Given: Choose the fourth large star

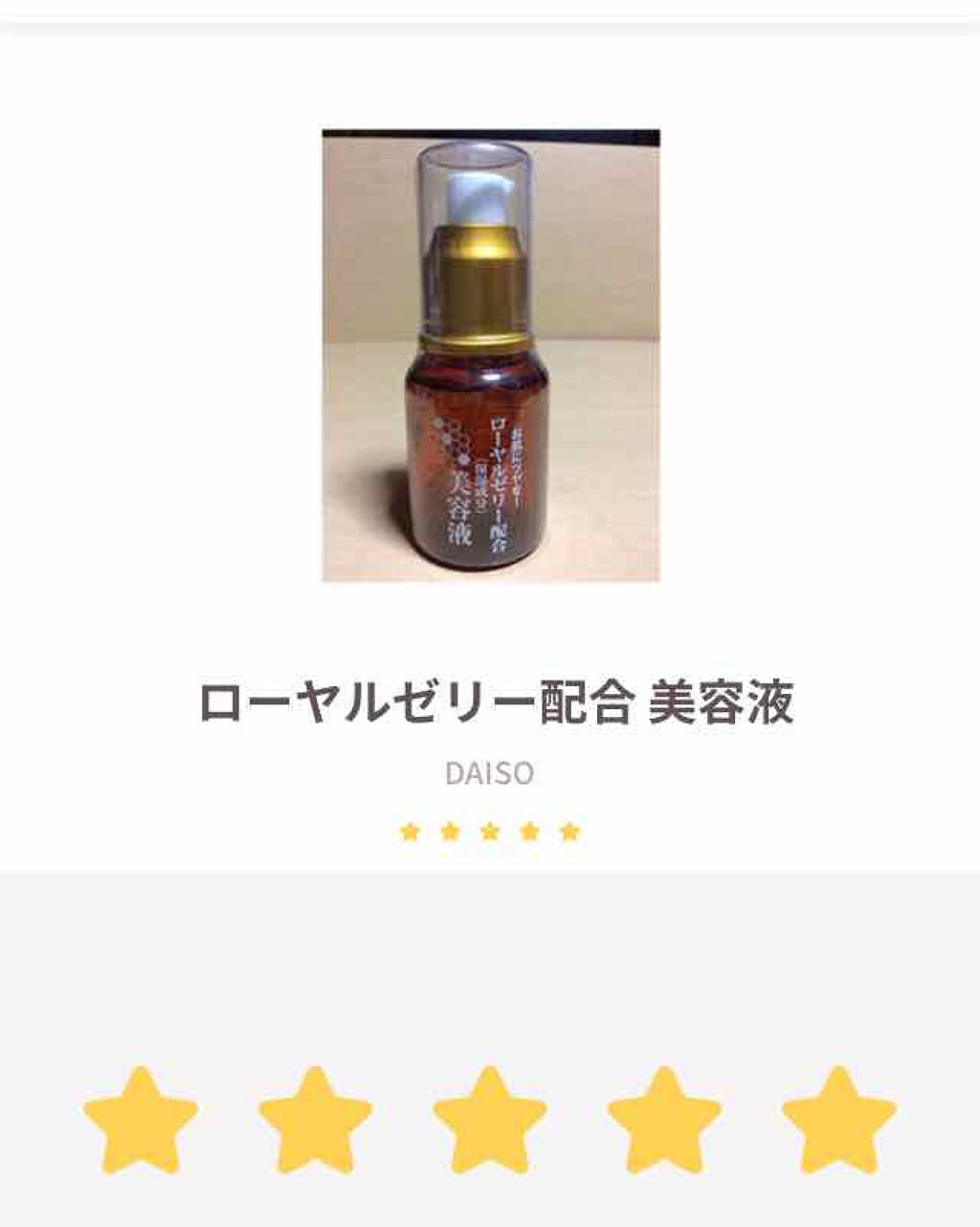Looking at the screenshot, I should [664, 1121].
